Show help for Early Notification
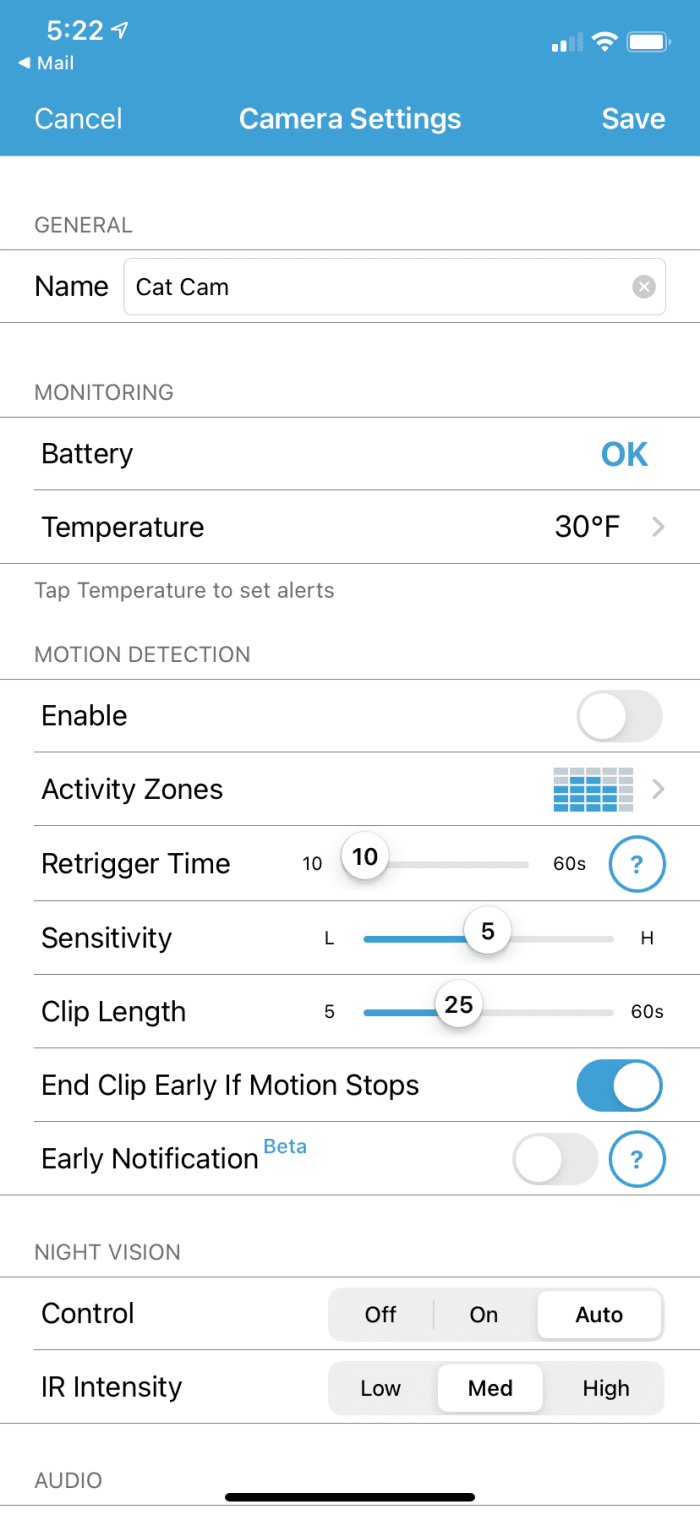Screen dimensions: 700x1515 point(637,1160)
